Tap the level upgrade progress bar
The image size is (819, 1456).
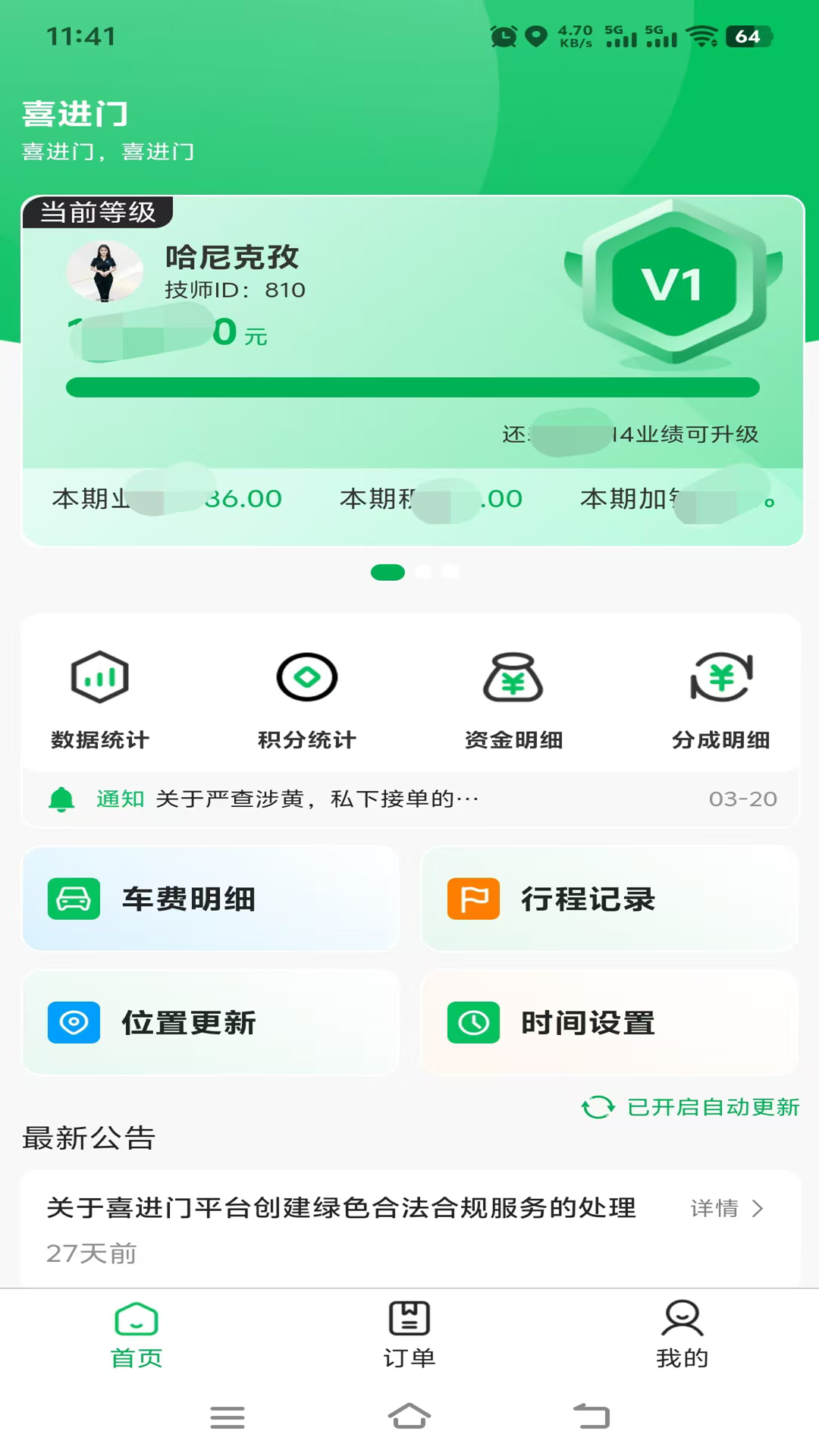click(x=413, y=388)
